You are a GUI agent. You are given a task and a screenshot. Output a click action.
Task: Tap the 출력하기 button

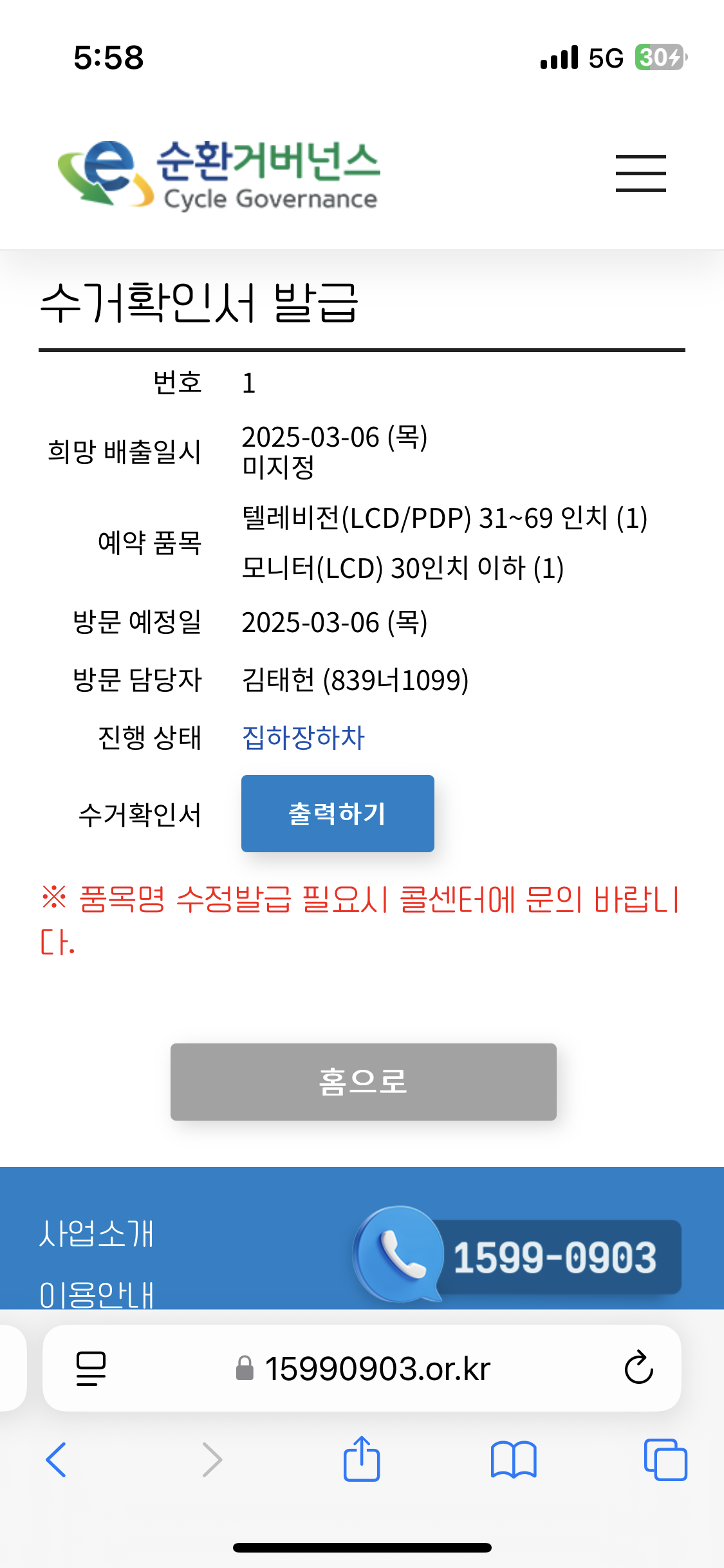[x=337, y=813]
